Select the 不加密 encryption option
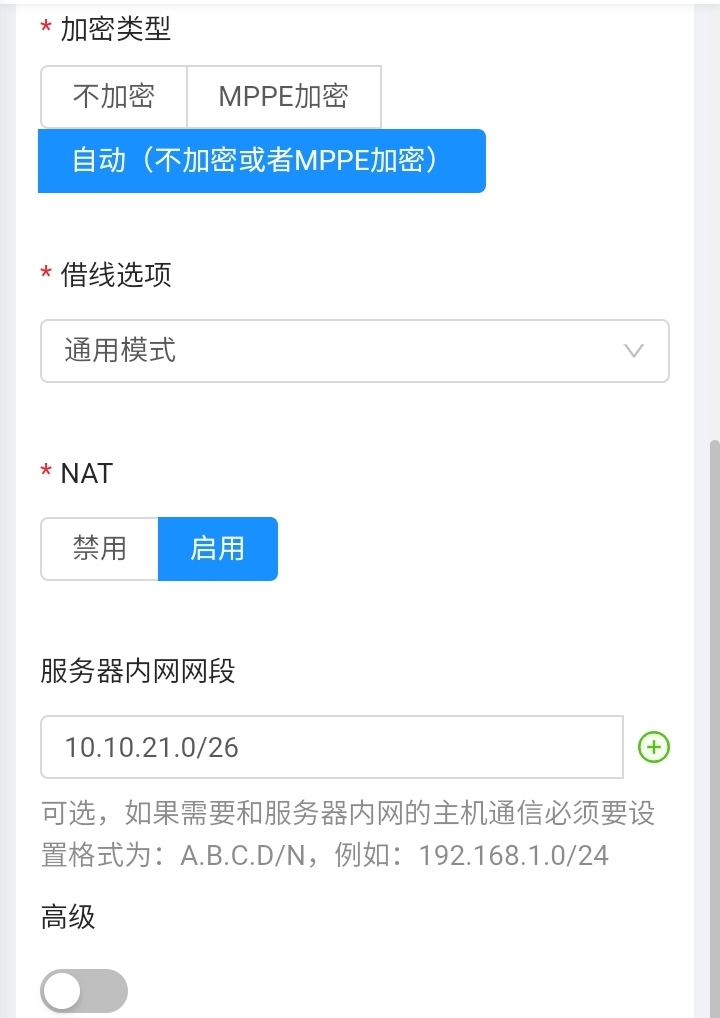720x1018 pixels. pyautogui.click(x=113, y=97)
